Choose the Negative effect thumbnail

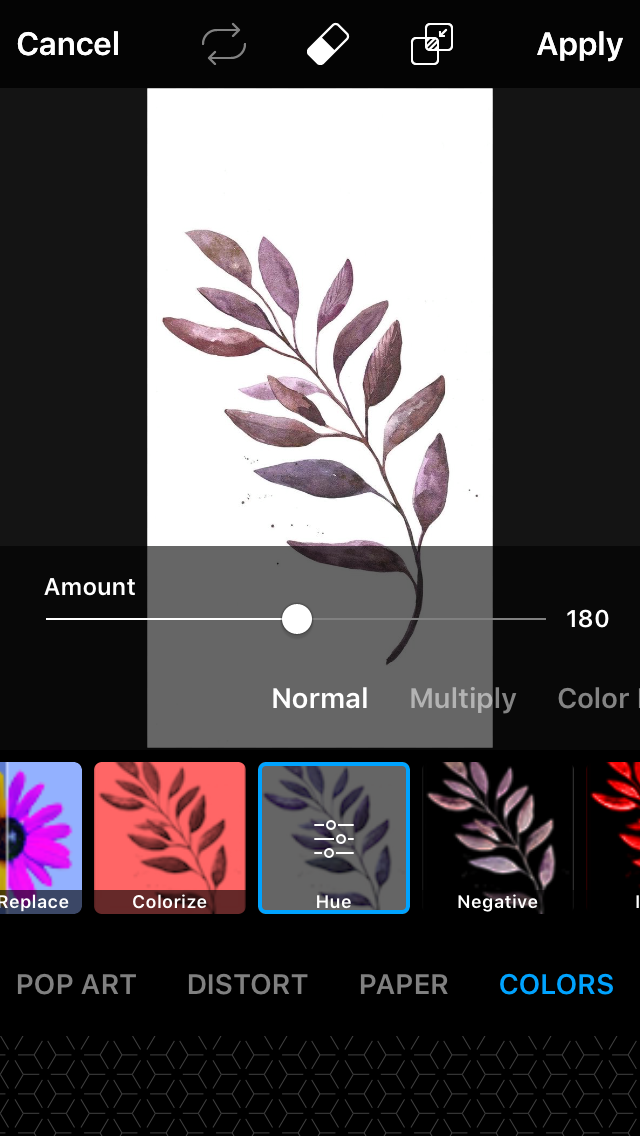click(497, 837)
